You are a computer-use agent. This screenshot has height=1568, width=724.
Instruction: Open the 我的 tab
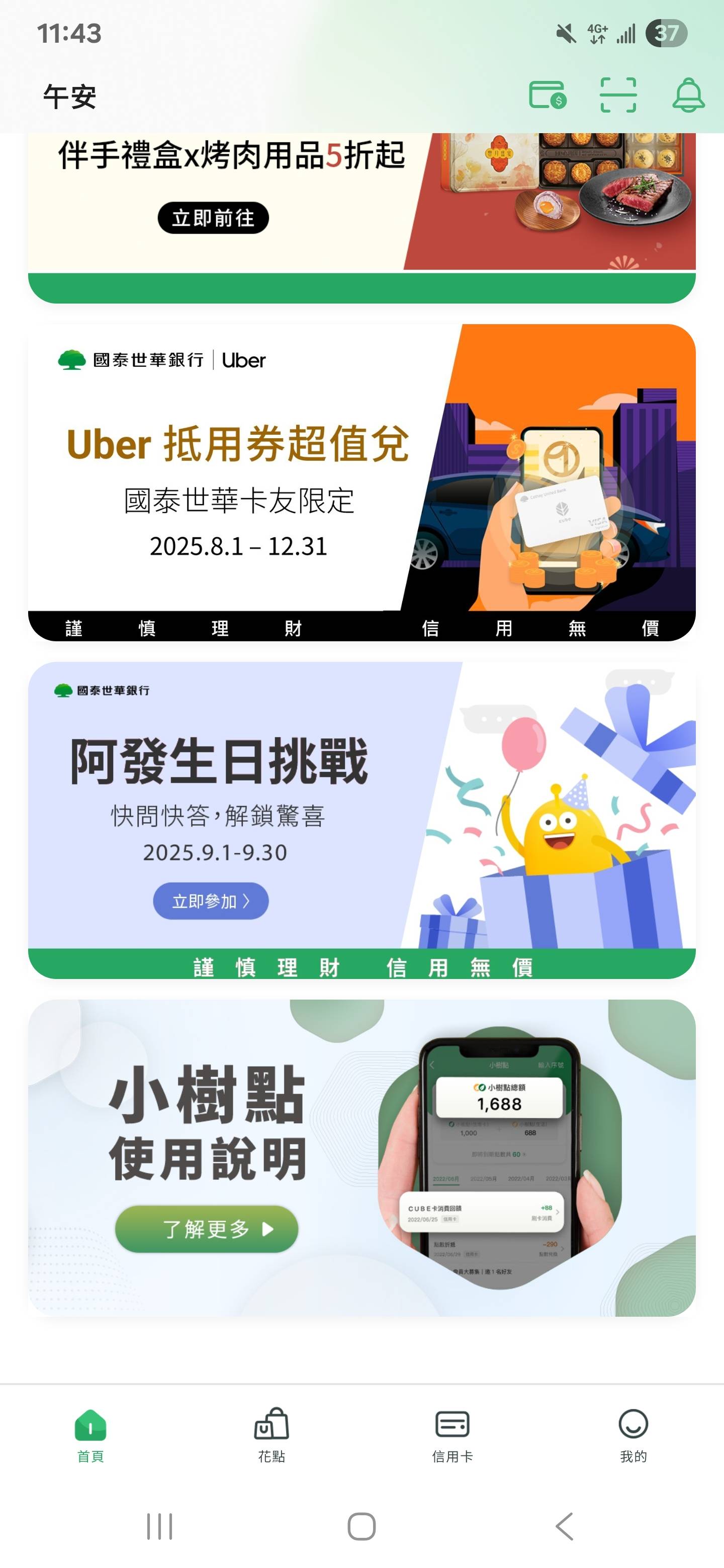coord(633,1435)
